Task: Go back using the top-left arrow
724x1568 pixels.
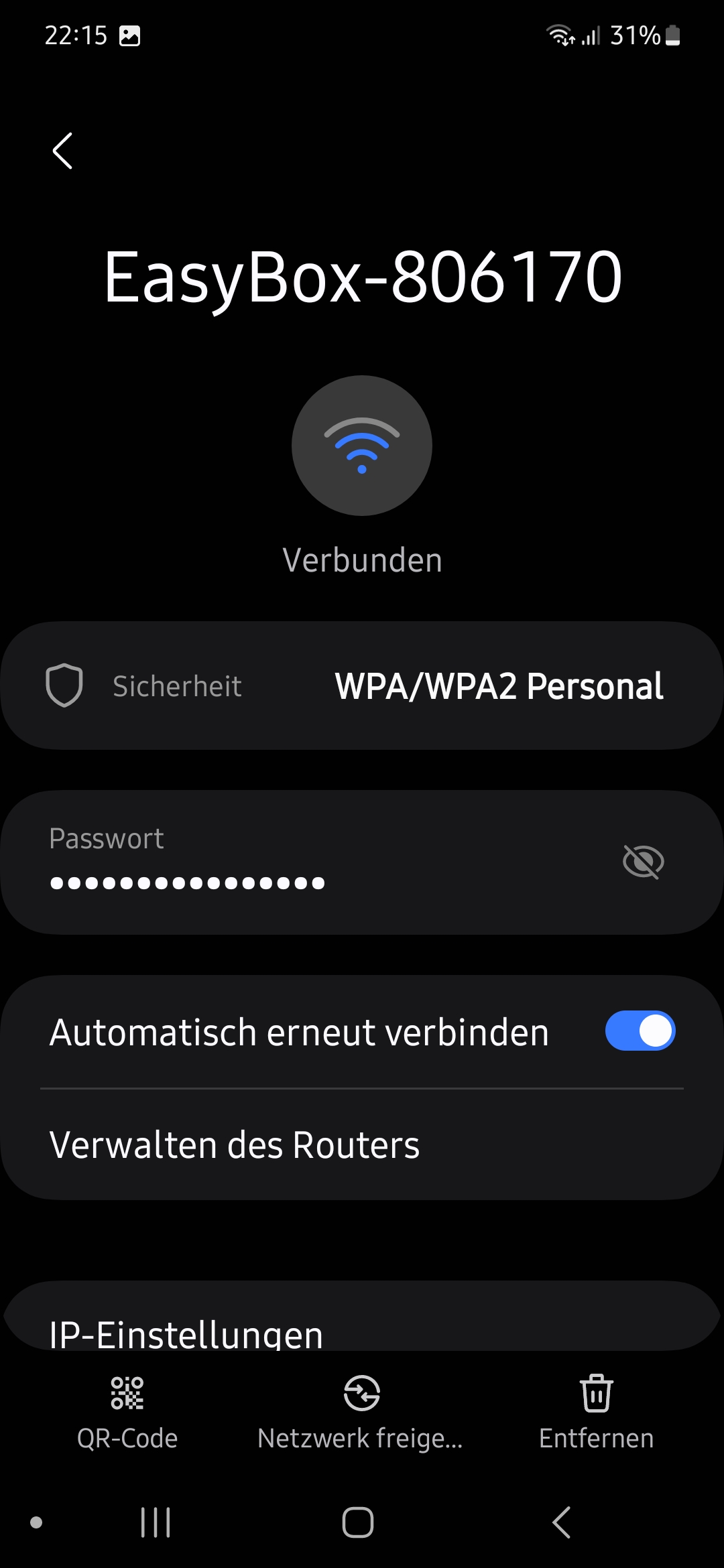Action: 62,151
